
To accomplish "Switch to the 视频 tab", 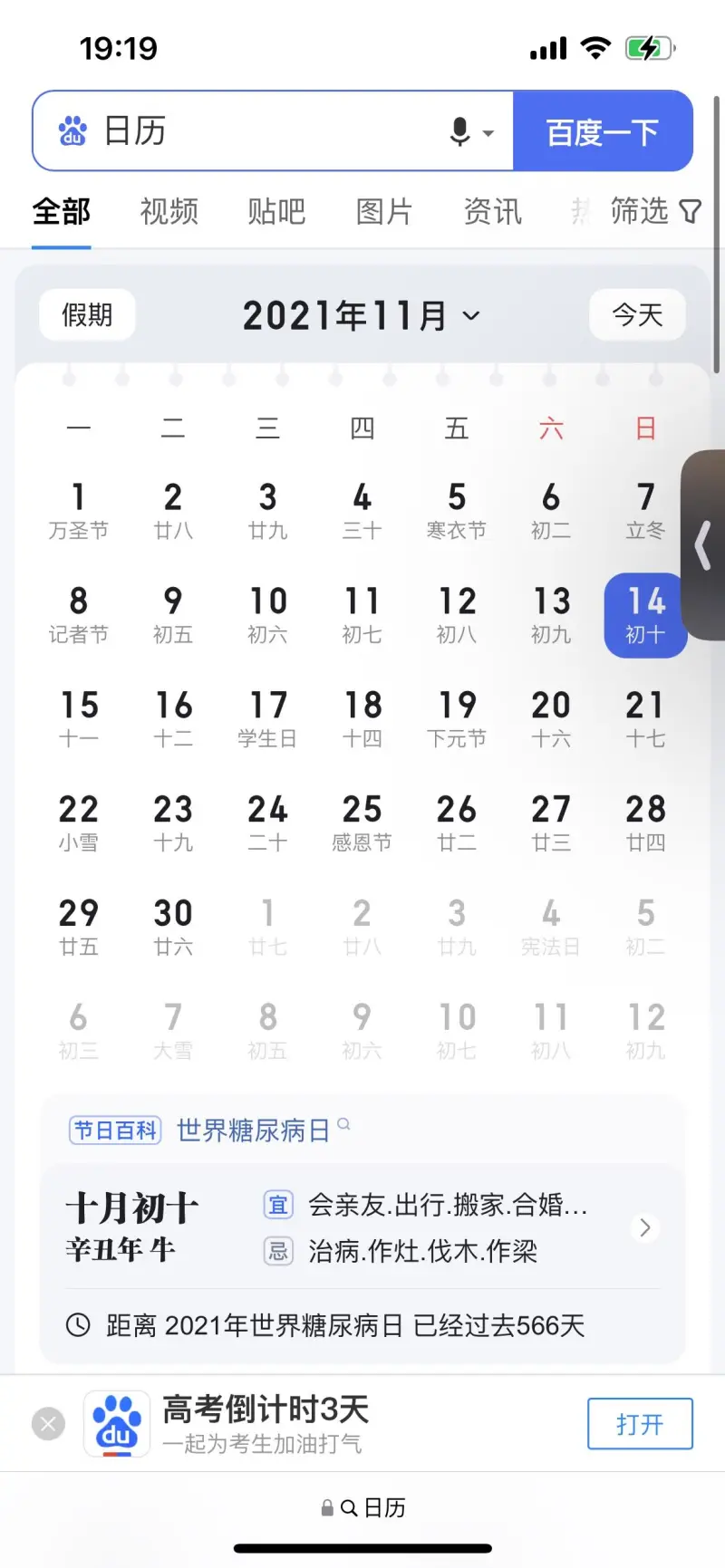I will 169,212.
